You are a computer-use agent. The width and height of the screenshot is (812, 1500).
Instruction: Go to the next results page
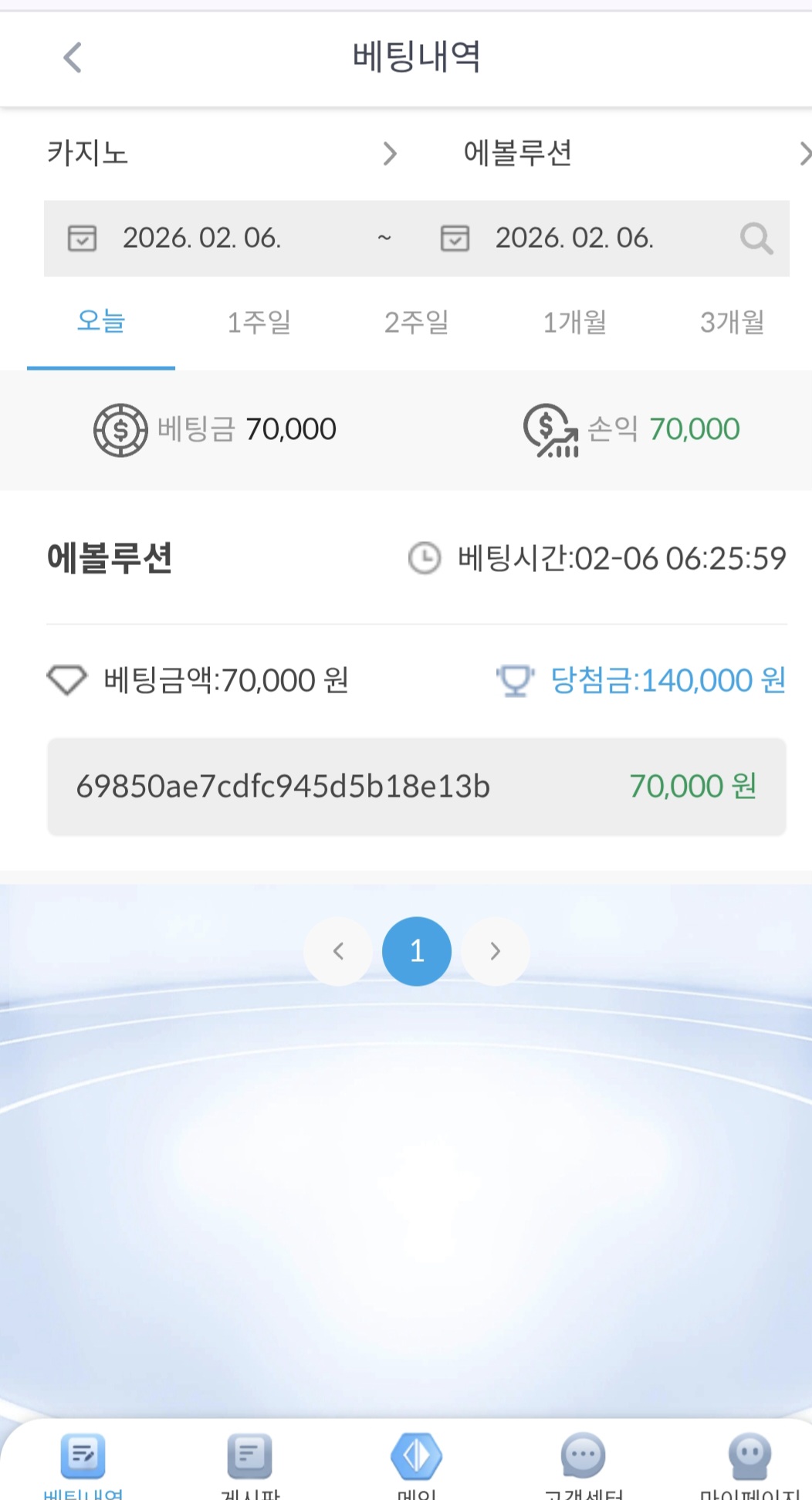(496, 951)
